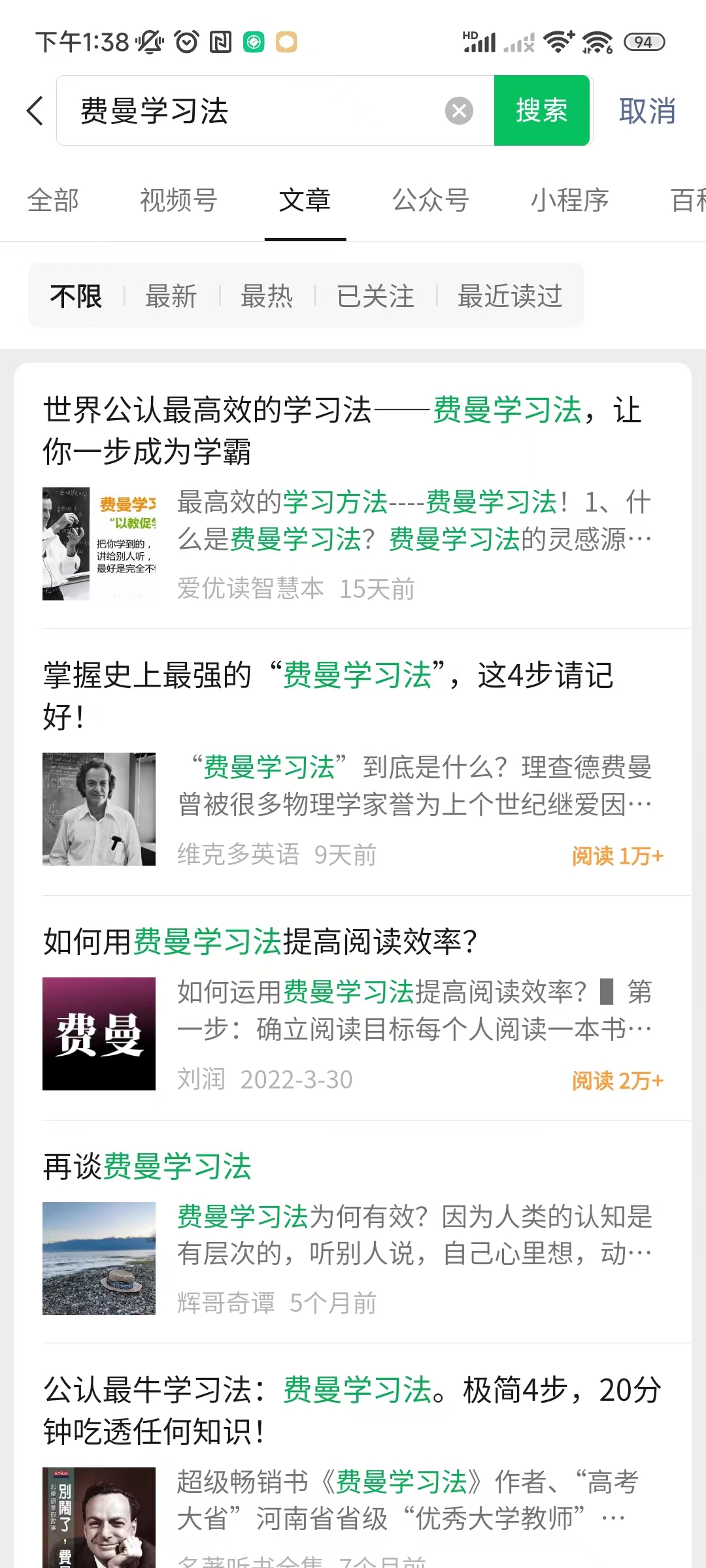706x1568 pixels.
Task: Show only 已关注 articles
Action: tap(375, 296)
